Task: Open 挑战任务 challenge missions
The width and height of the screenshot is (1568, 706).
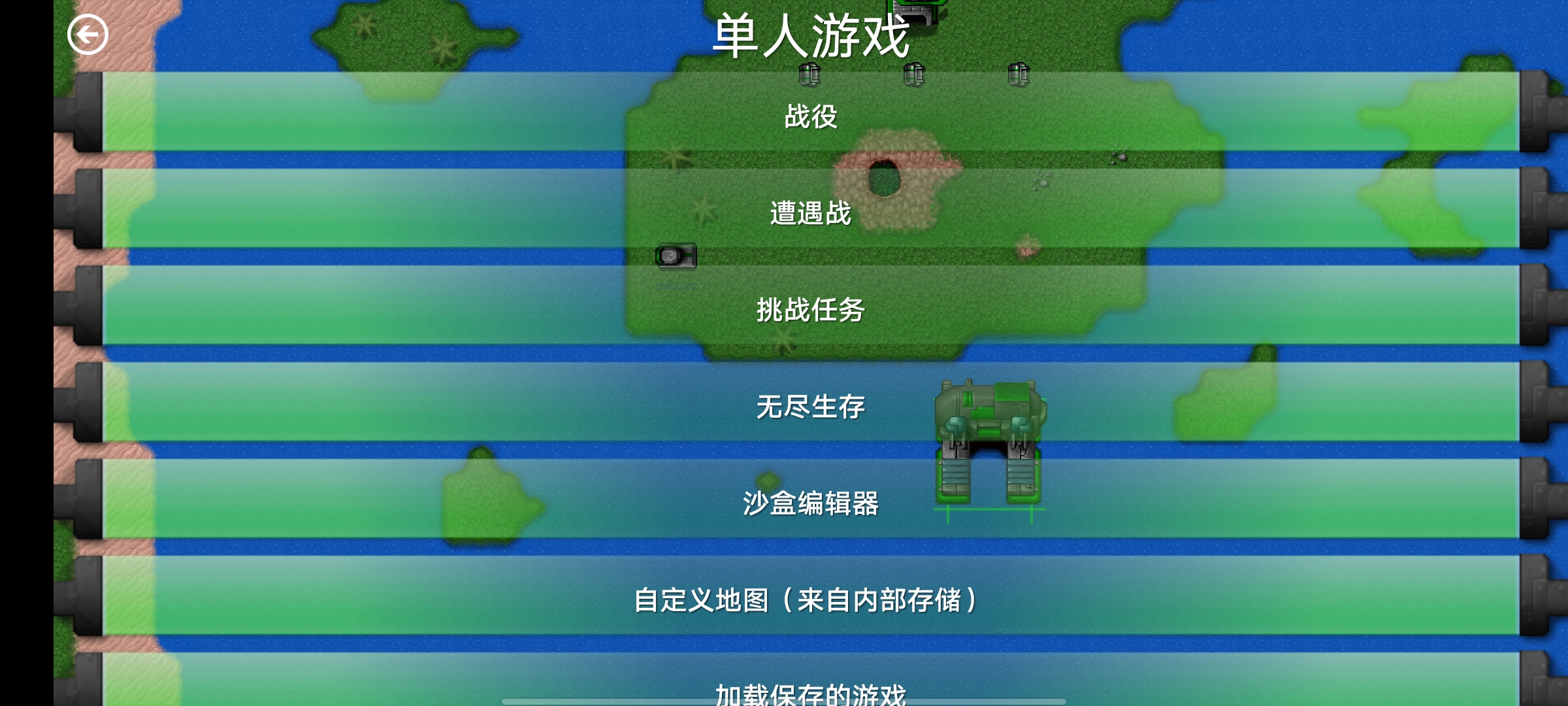Action: pos(810,309)
